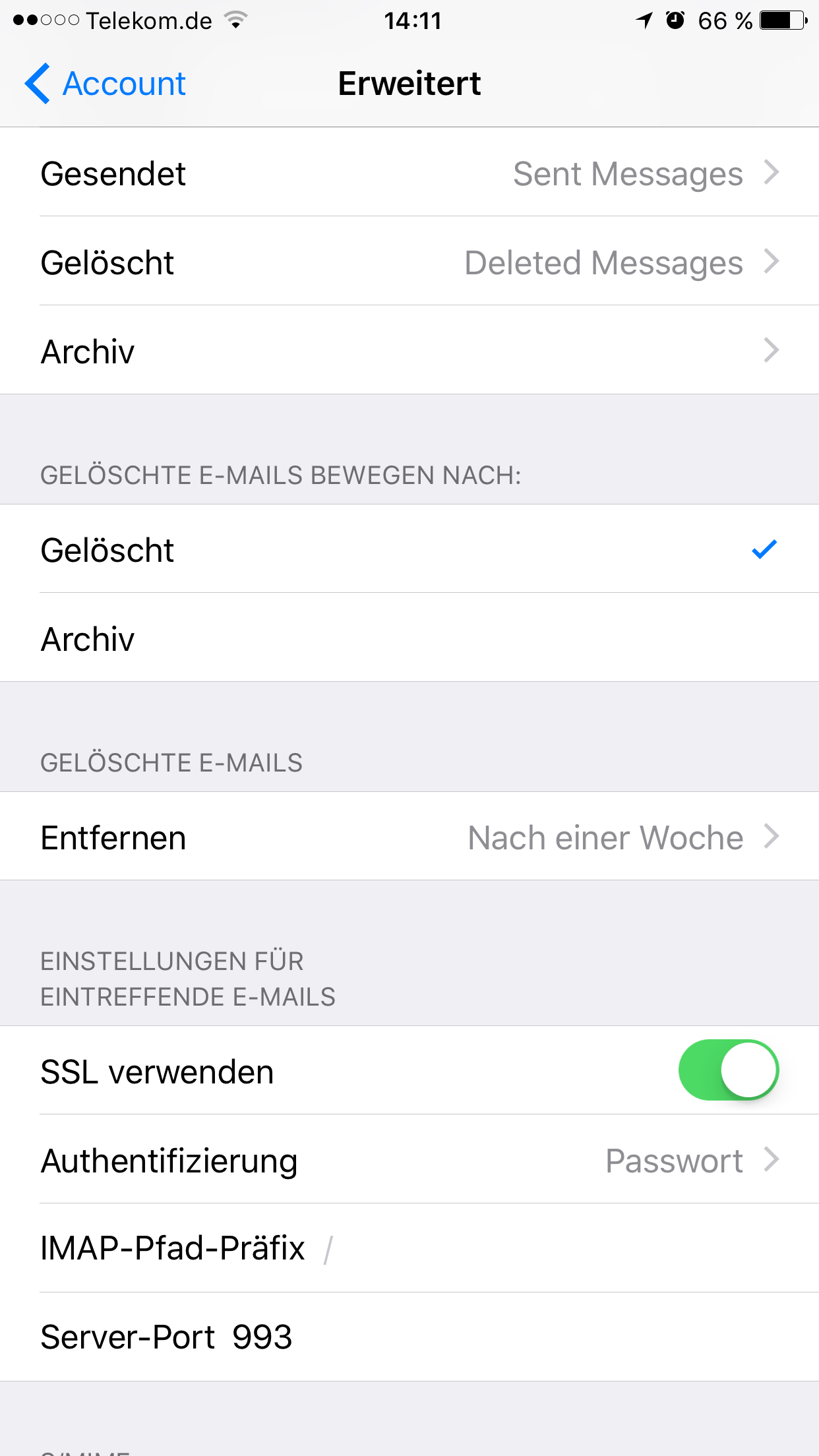This screenshot has height=1456, width=819.
Task: Open Gelöscht mailbox with Deleted Messages
Action: point(409,261)
